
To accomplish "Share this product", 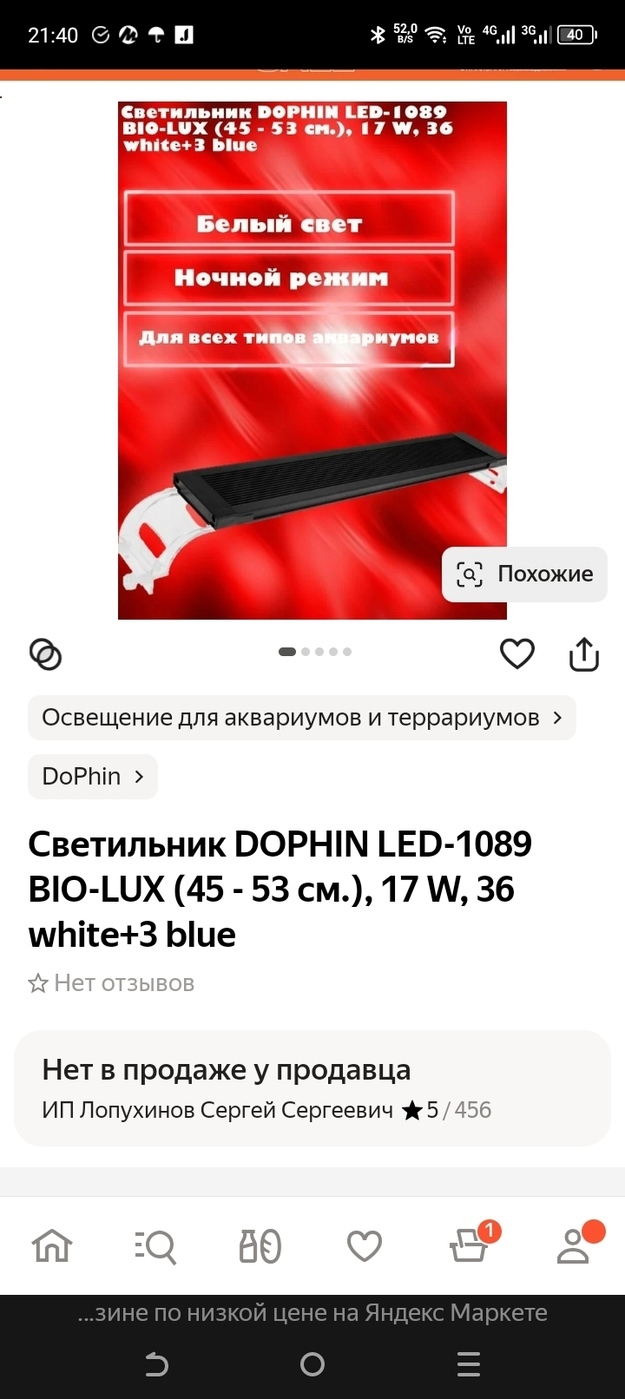I will (584, 654).
